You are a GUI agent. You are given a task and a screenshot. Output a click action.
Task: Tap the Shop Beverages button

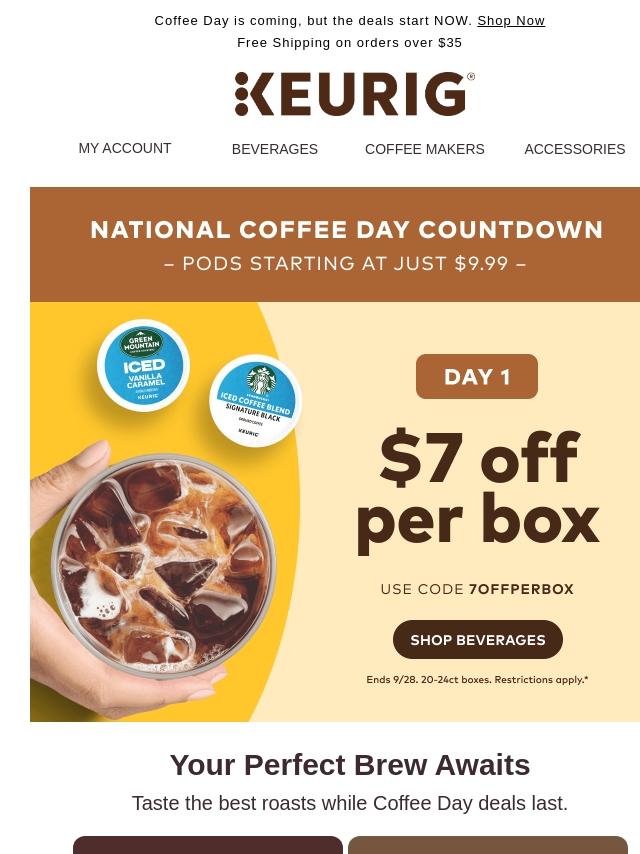pos(477,640)
